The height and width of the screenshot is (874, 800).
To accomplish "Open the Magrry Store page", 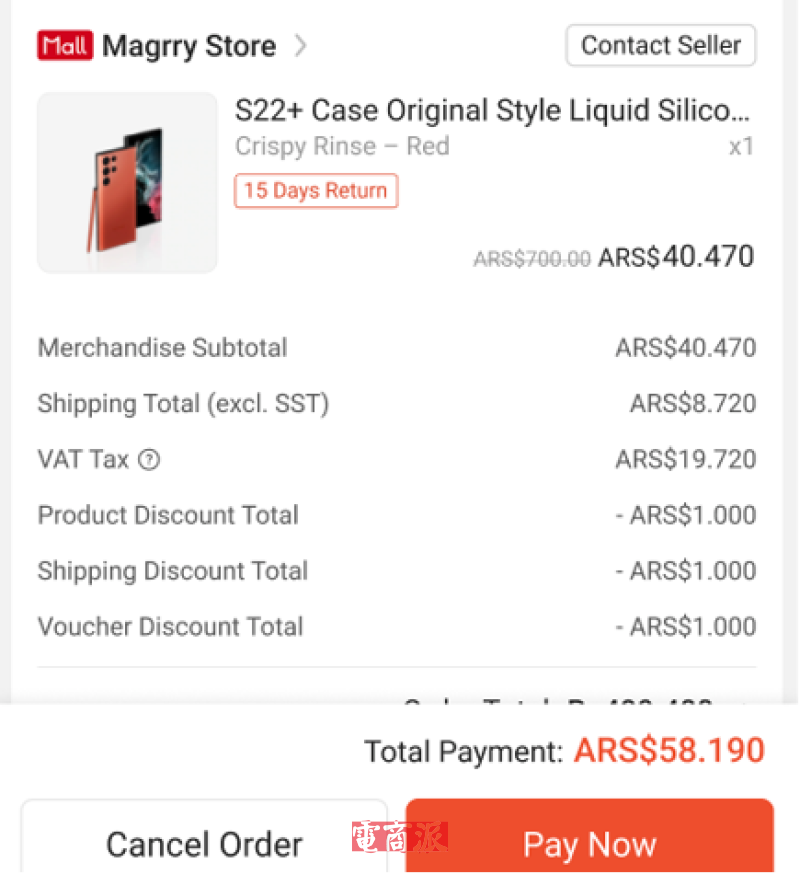I will pos(188,46).
